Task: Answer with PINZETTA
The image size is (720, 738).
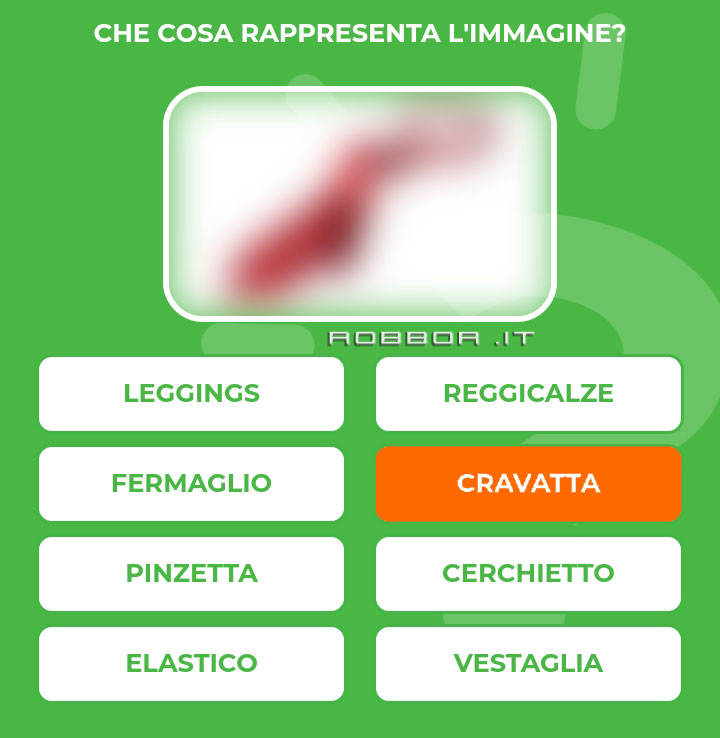Action: coord(191,574)
